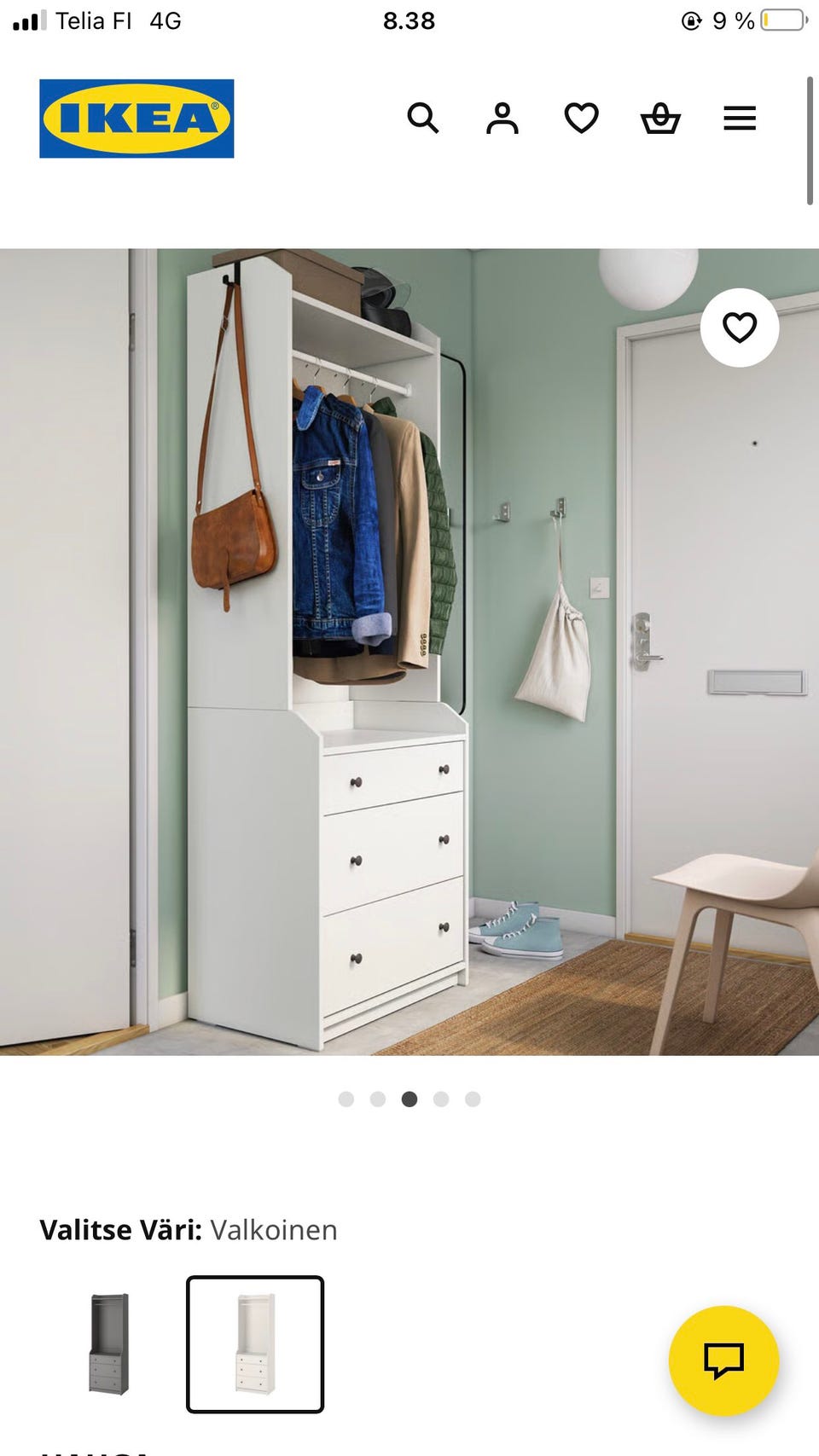View favorites via header heart icon
Image resolution: width=819 pixels, height=1456 pixels.
point(581,119)
